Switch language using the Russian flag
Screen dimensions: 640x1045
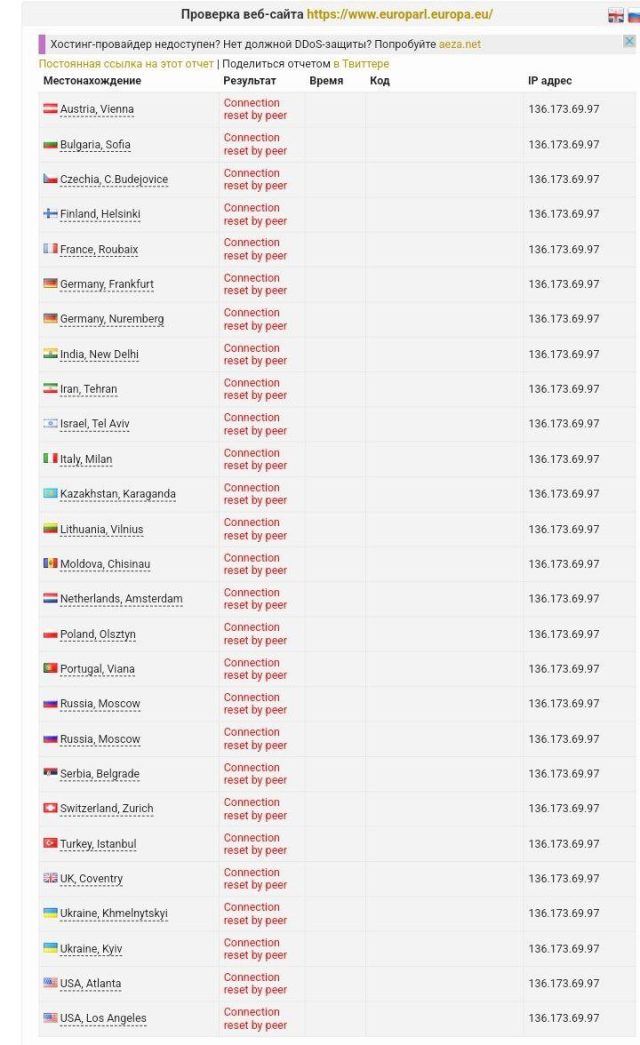tap(634, 16)
